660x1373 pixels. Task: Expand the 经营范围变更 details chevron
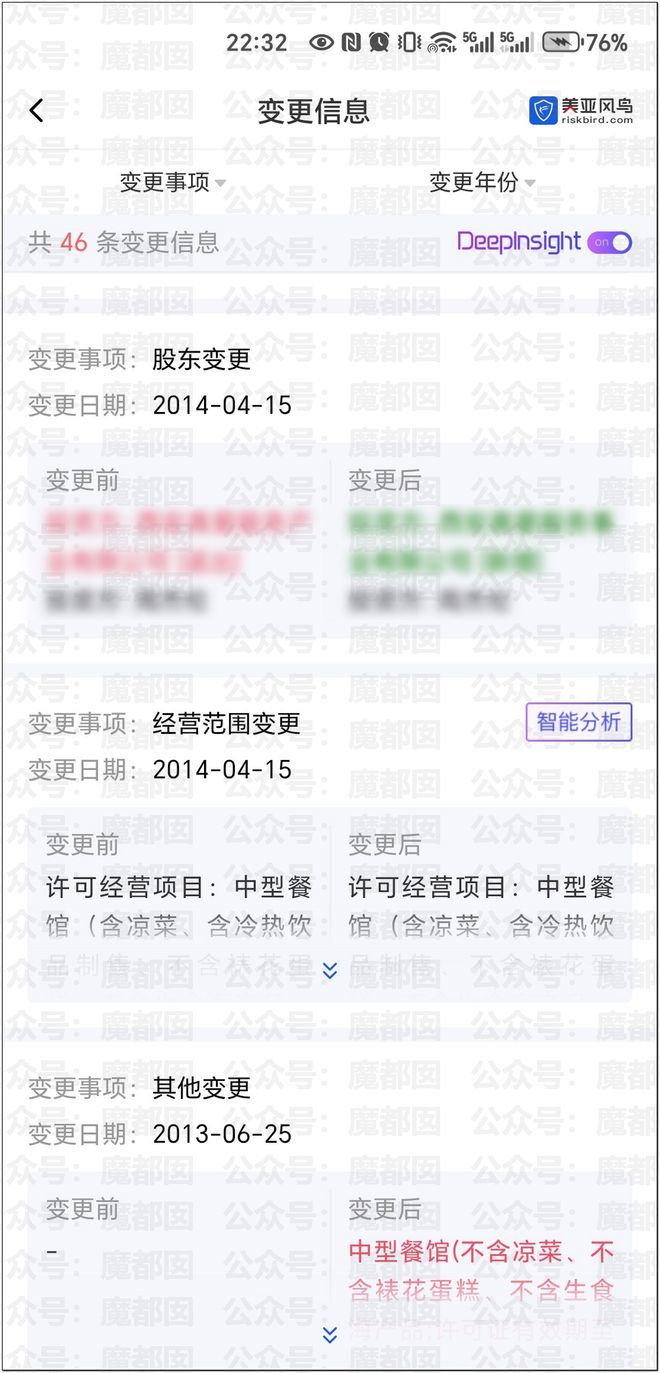click(330, 970)
